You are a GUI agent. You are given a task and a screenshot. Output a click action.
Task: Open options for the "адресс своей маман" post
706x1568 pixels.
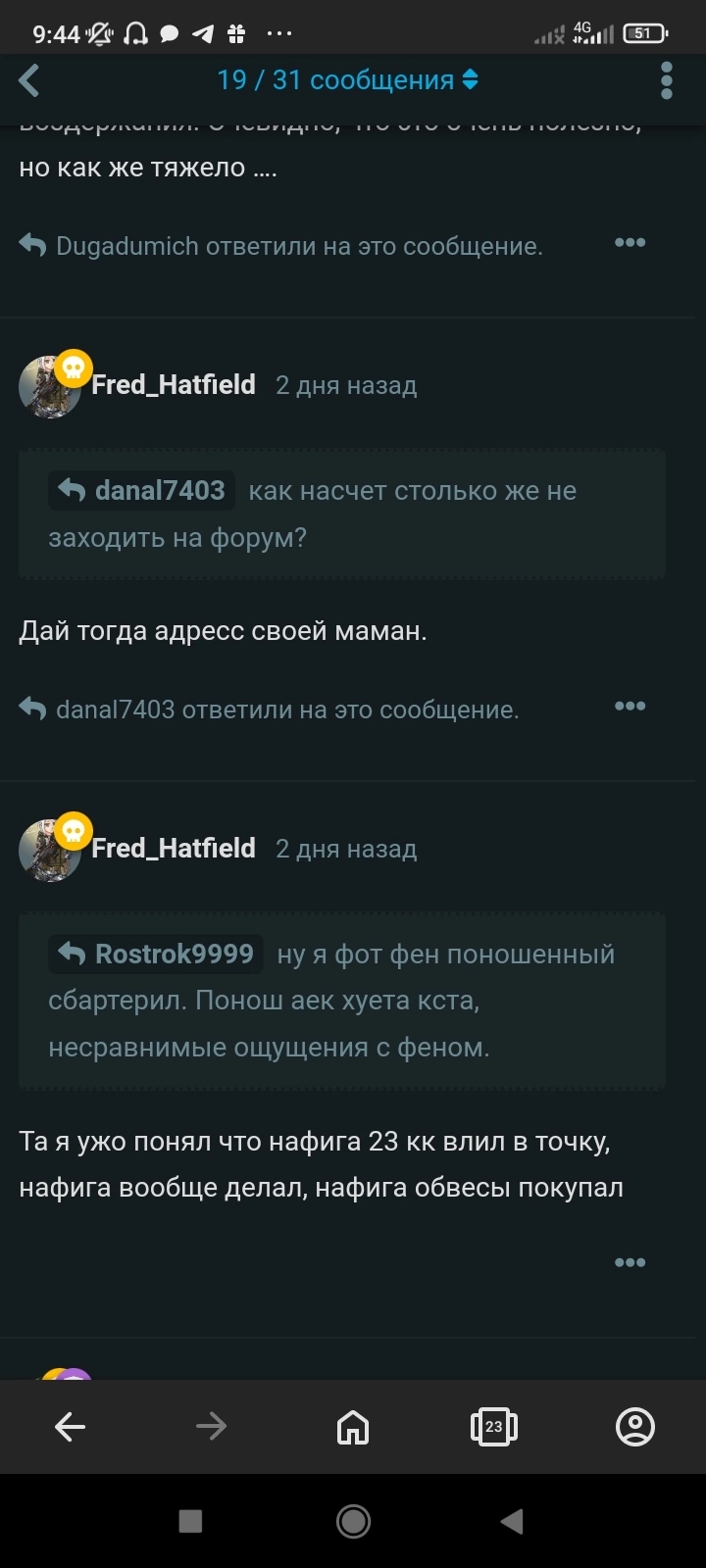630,707
